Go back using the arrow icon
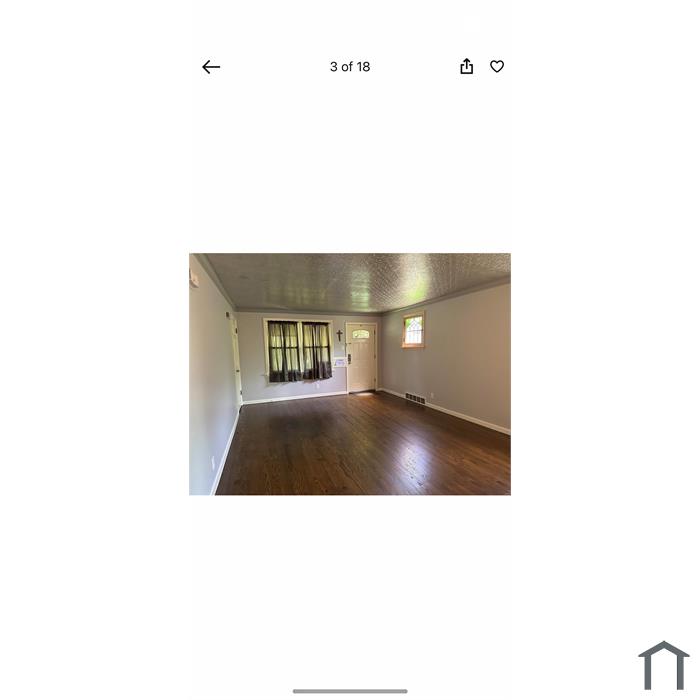700x700 pixels. pos(211,67)
